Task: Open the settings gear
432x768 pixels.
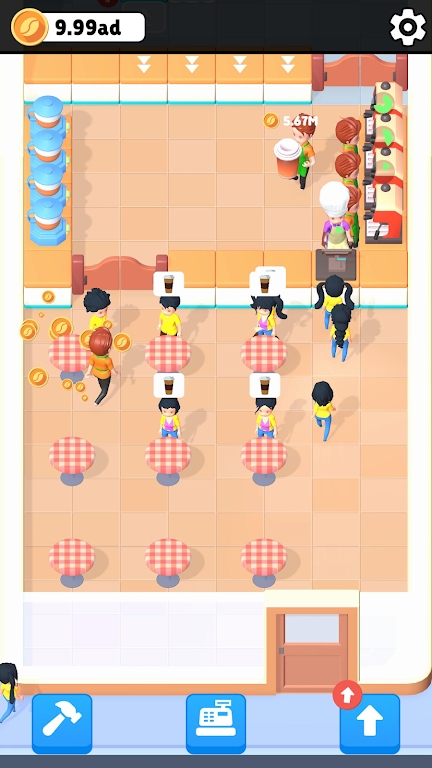Action: click(408, 27)
